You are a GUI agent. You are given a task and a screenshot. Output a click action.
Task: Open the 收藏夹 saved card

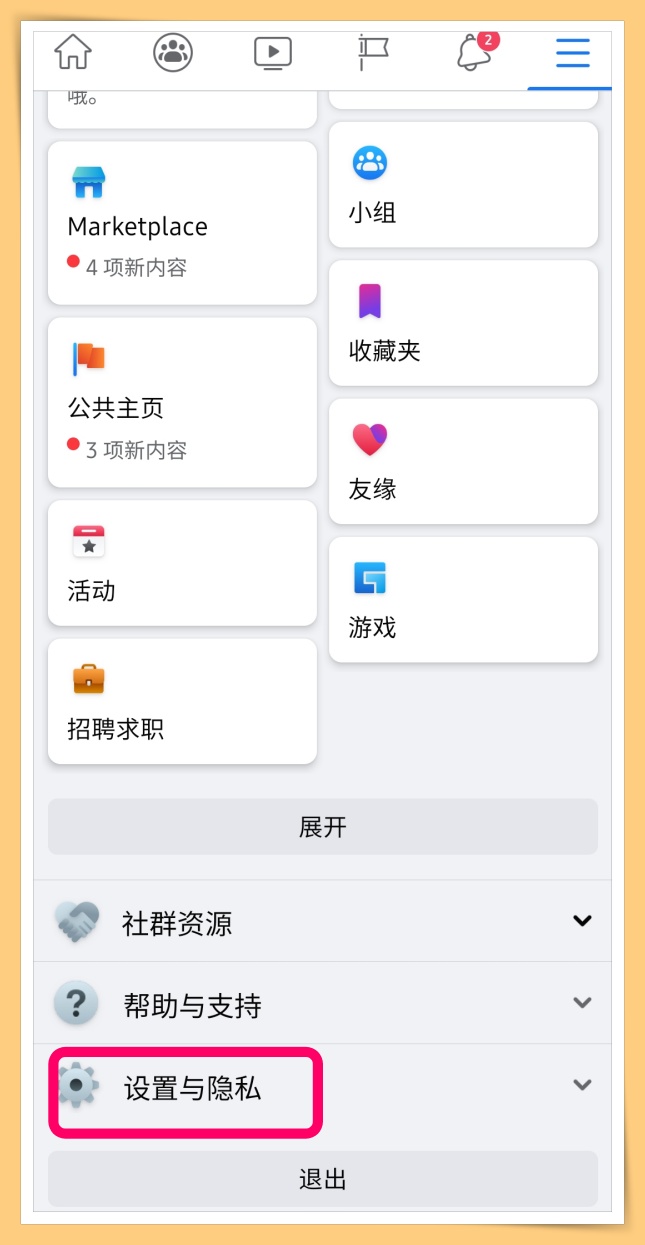(x=463, y=323)
